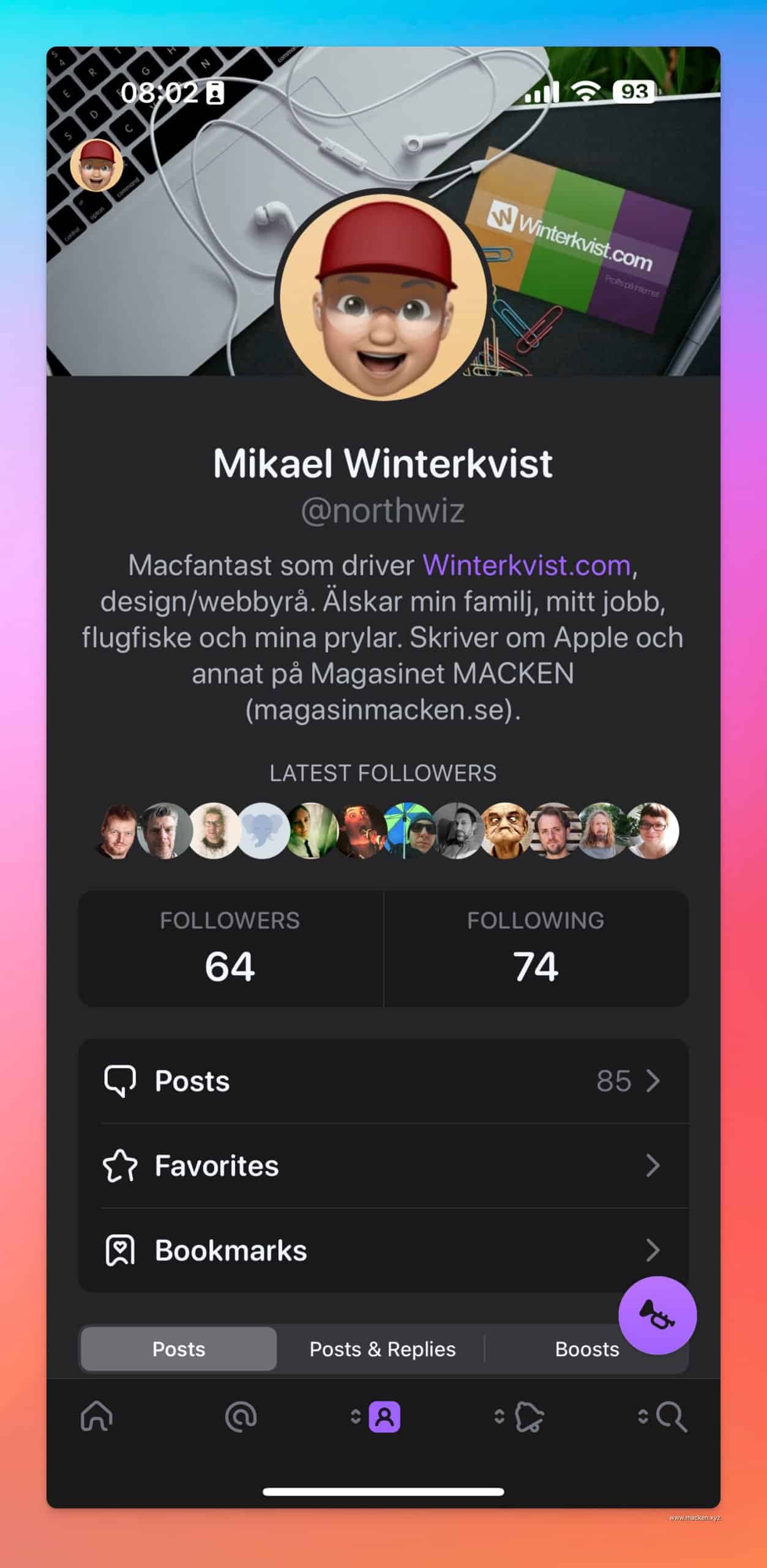Image resolution: width=767 pixels, height=1568 pixels.
Task: Open the Winterkvist.com link in bio
Action: (x=526, y=565)
